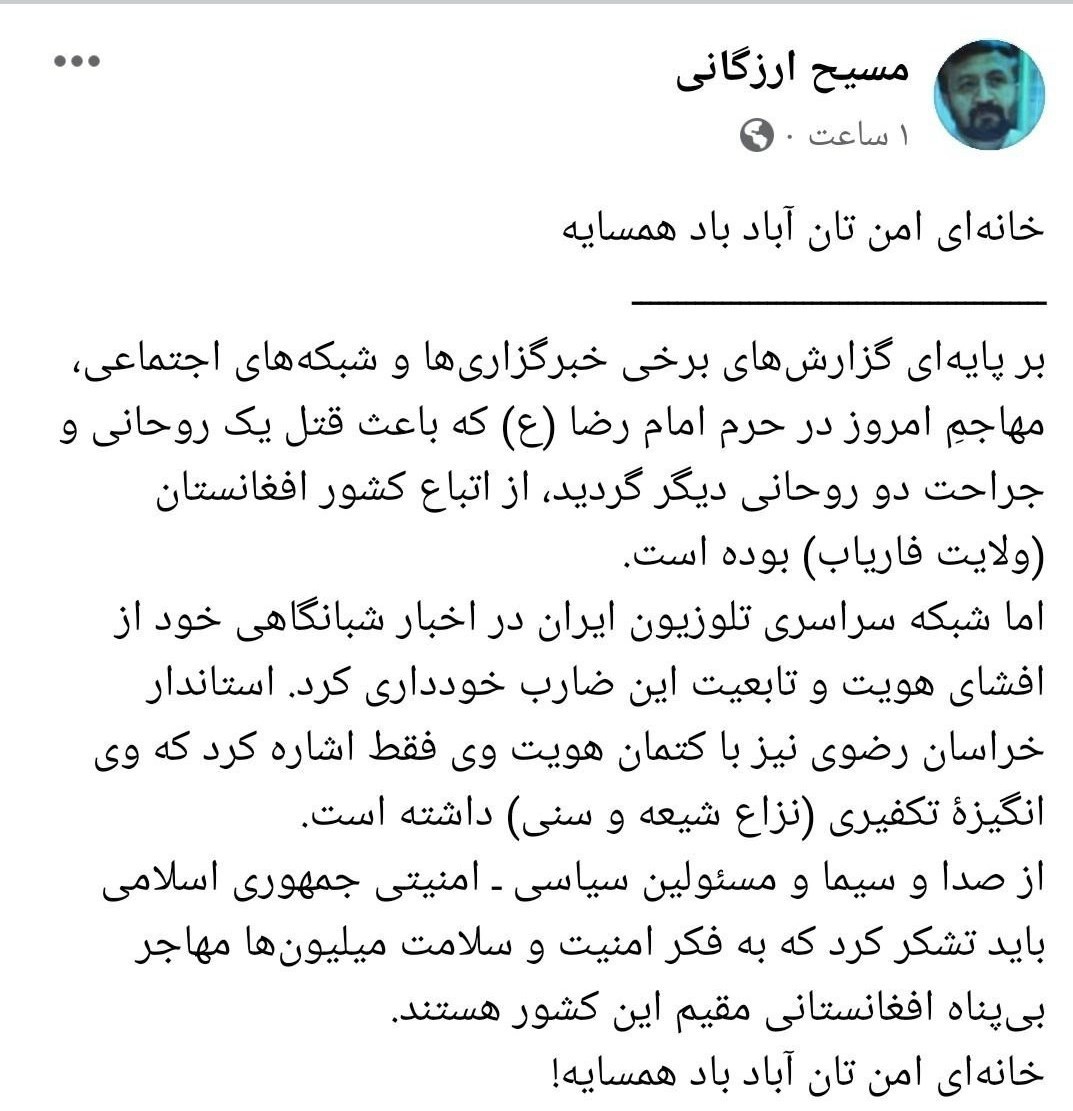1073x1111 pixels.
Task: Click the three-dot post options icon
Action: point(77,62)
